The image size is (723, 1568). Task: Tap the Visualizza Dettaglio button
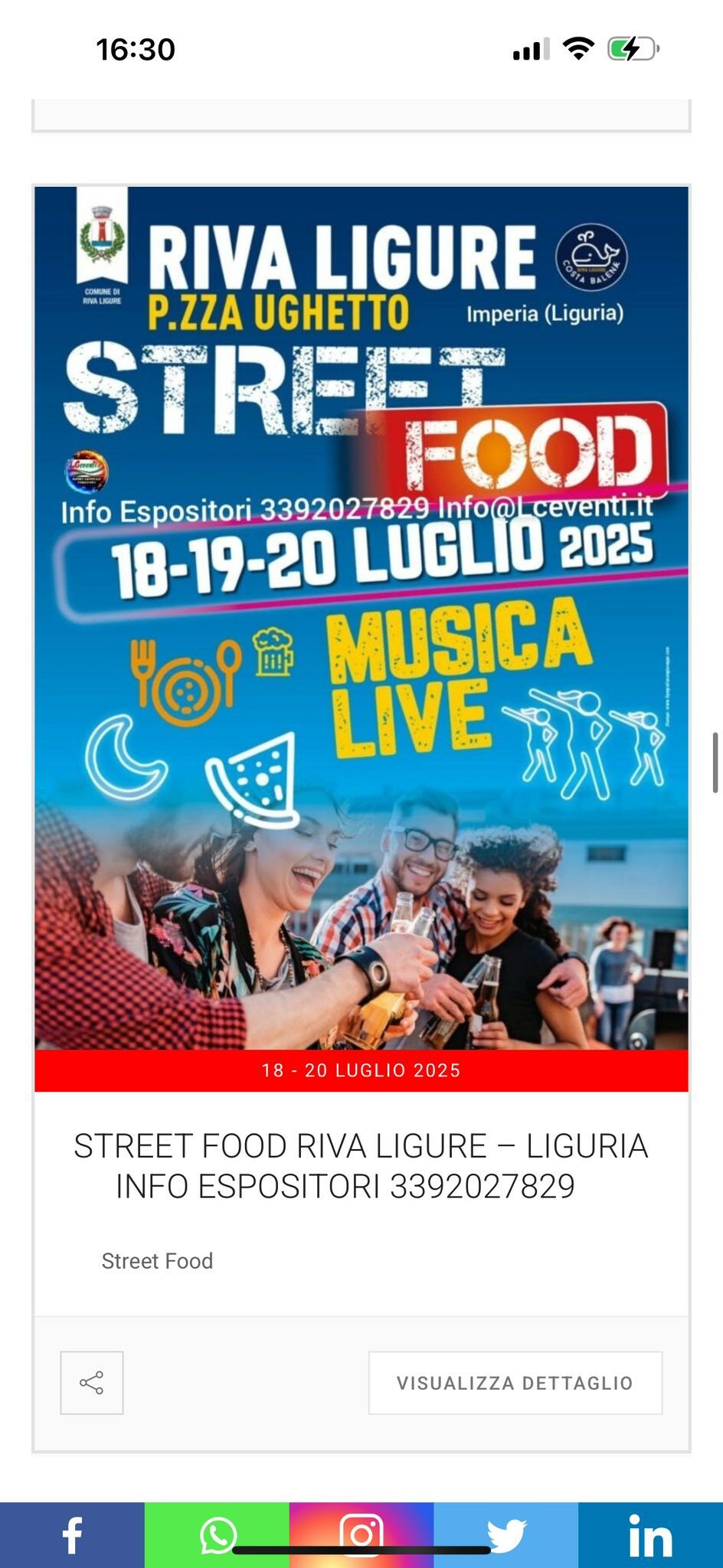click(x=515, y=1383)
